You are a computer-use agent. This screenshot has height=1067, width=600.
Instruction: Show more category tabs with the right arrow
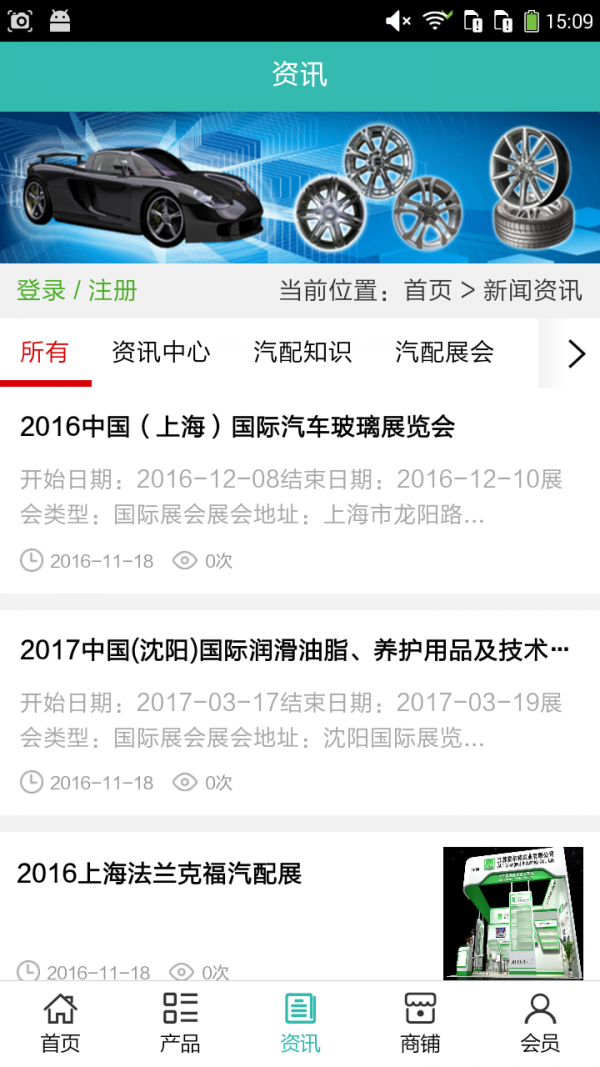tap(575, 353)
